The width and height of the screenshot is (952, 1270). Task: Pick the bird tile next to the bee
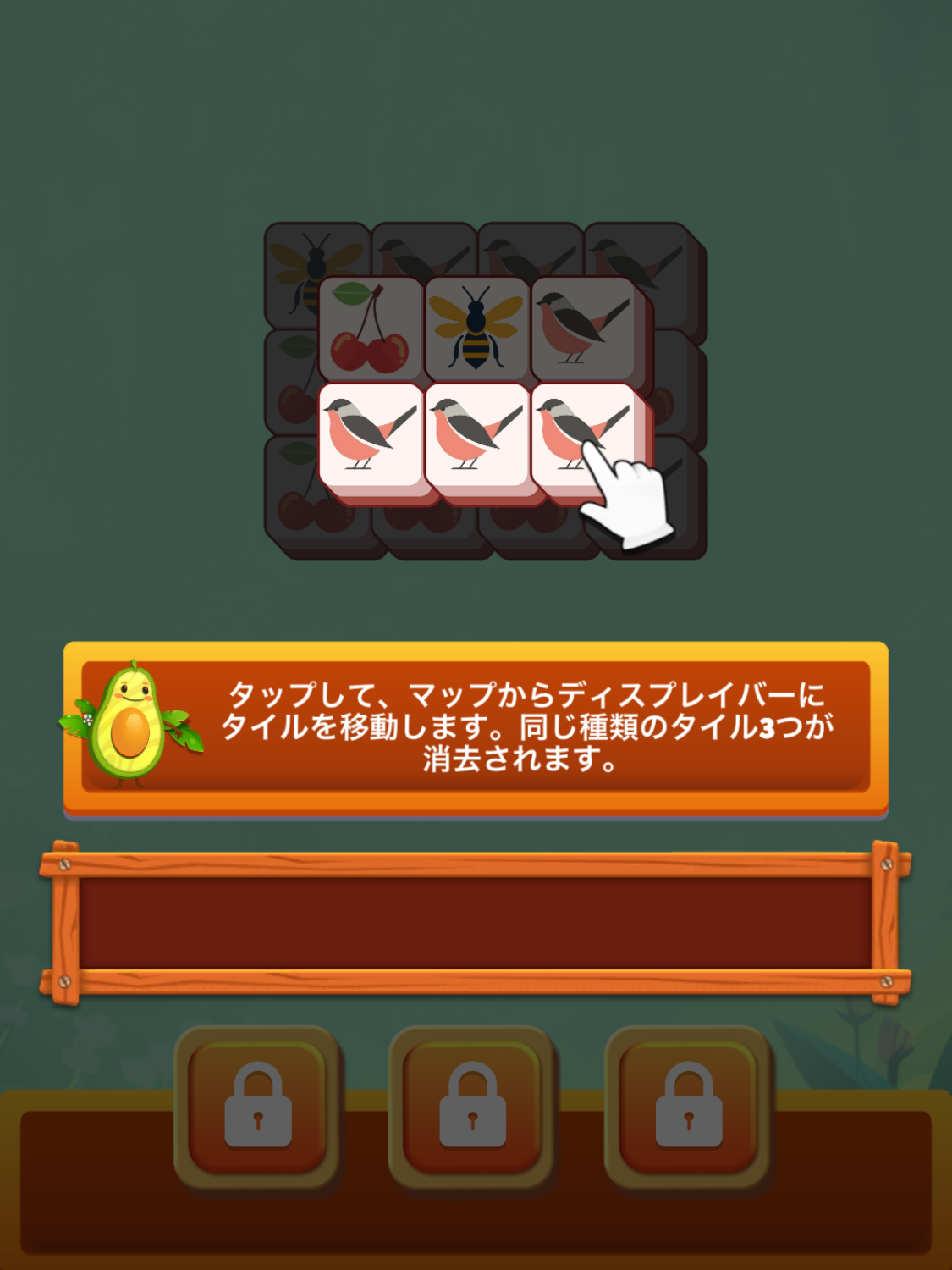pos(584,330)
